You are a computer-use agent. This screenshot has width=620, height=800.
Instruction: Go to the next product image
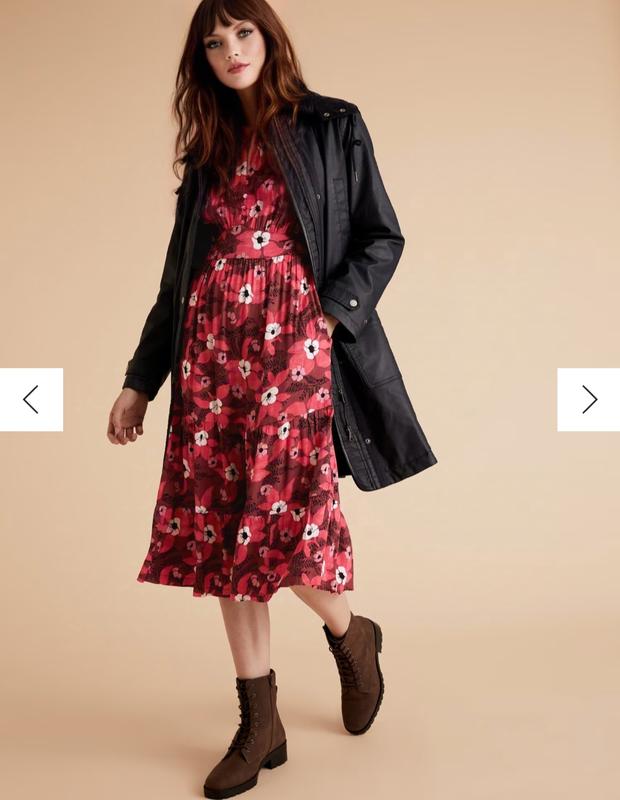pos(588,400)
